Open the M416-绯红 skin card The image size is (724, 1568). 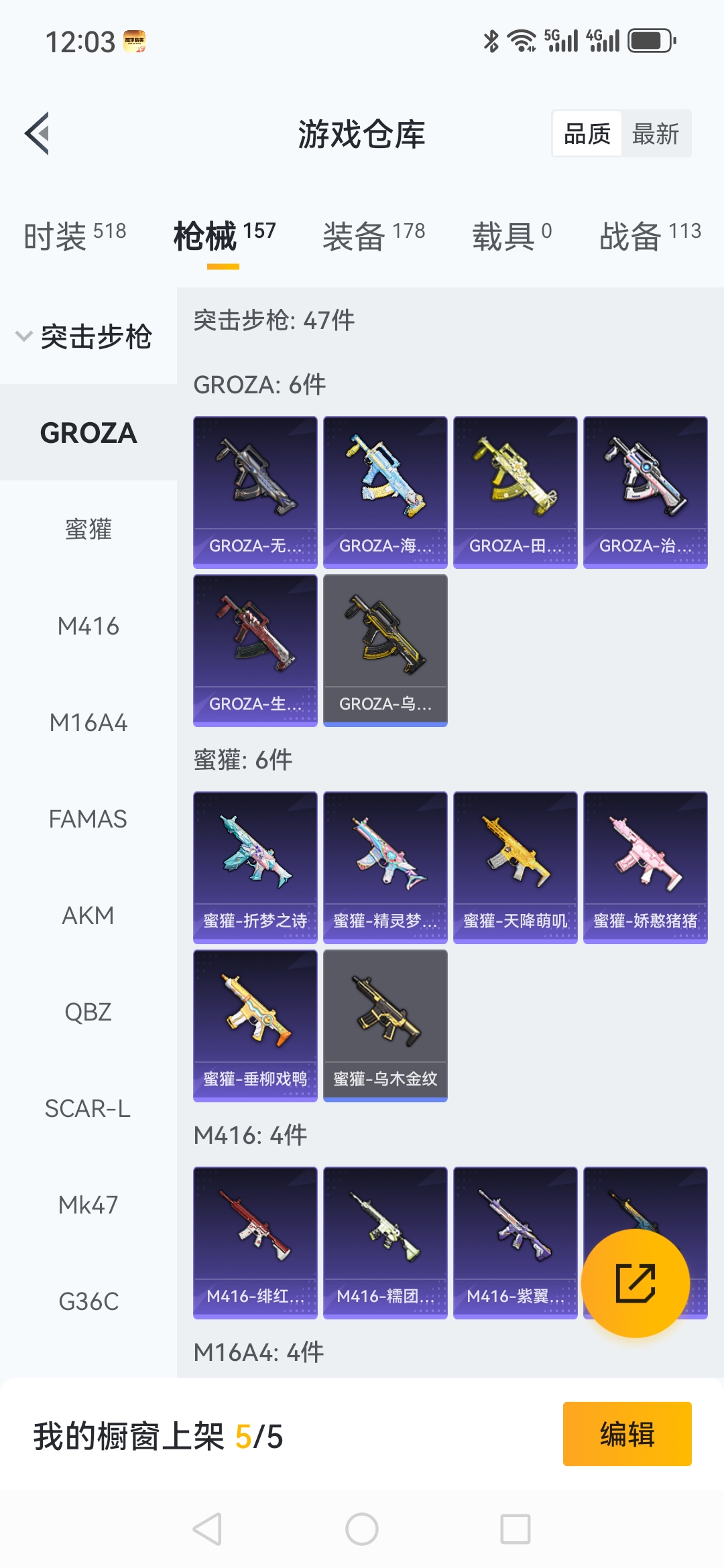pyautogui.click(x=255, y=1242)
